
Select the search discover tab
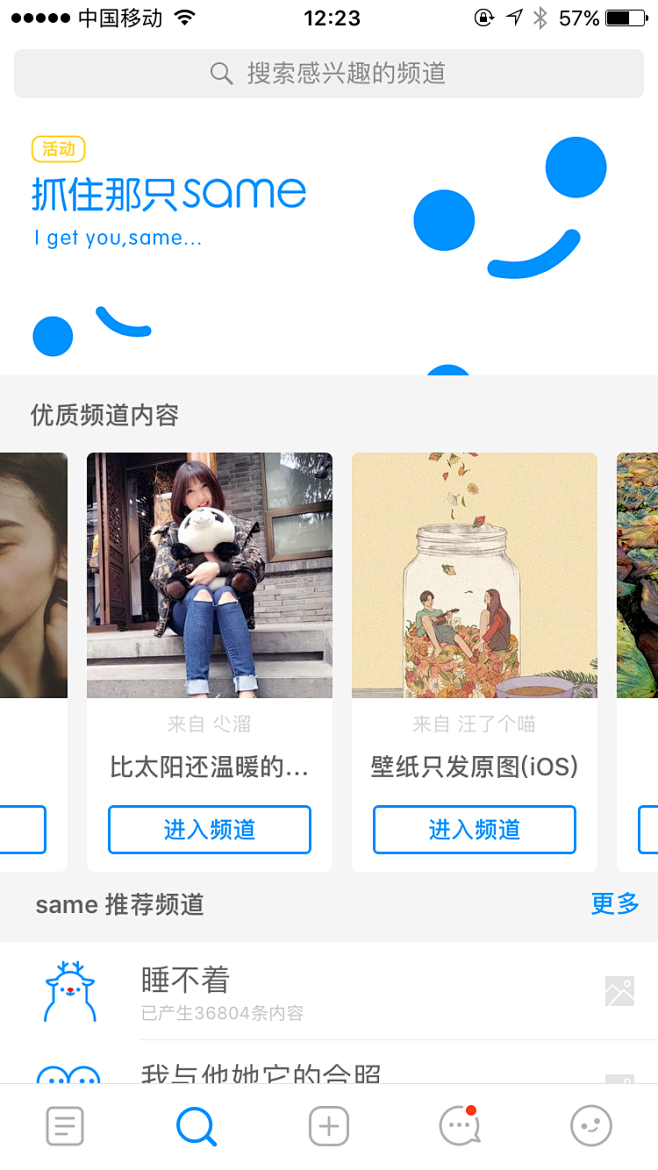point(196,1127)
